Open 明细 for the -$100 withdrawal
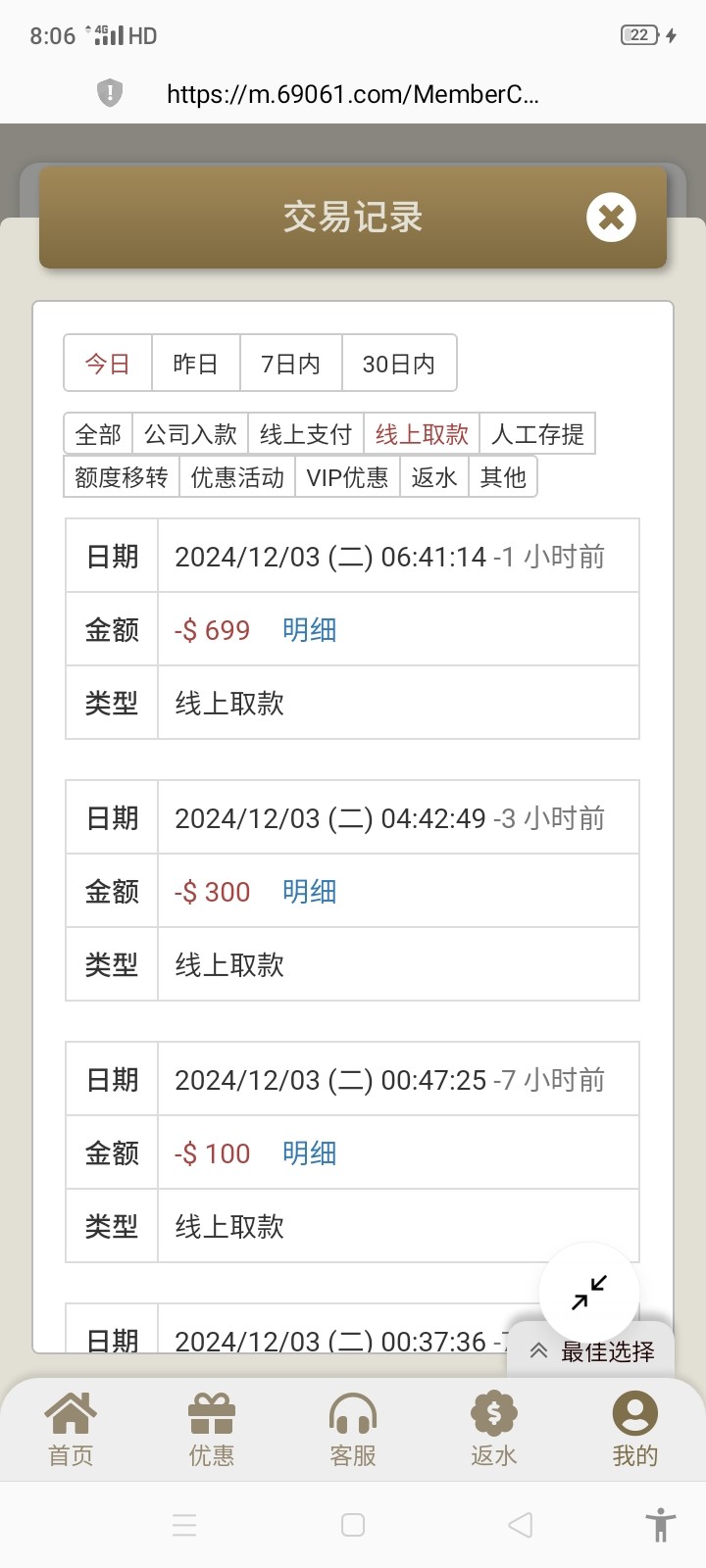The width and height of the screenshot is (706, 1568). coord(310,1153)
